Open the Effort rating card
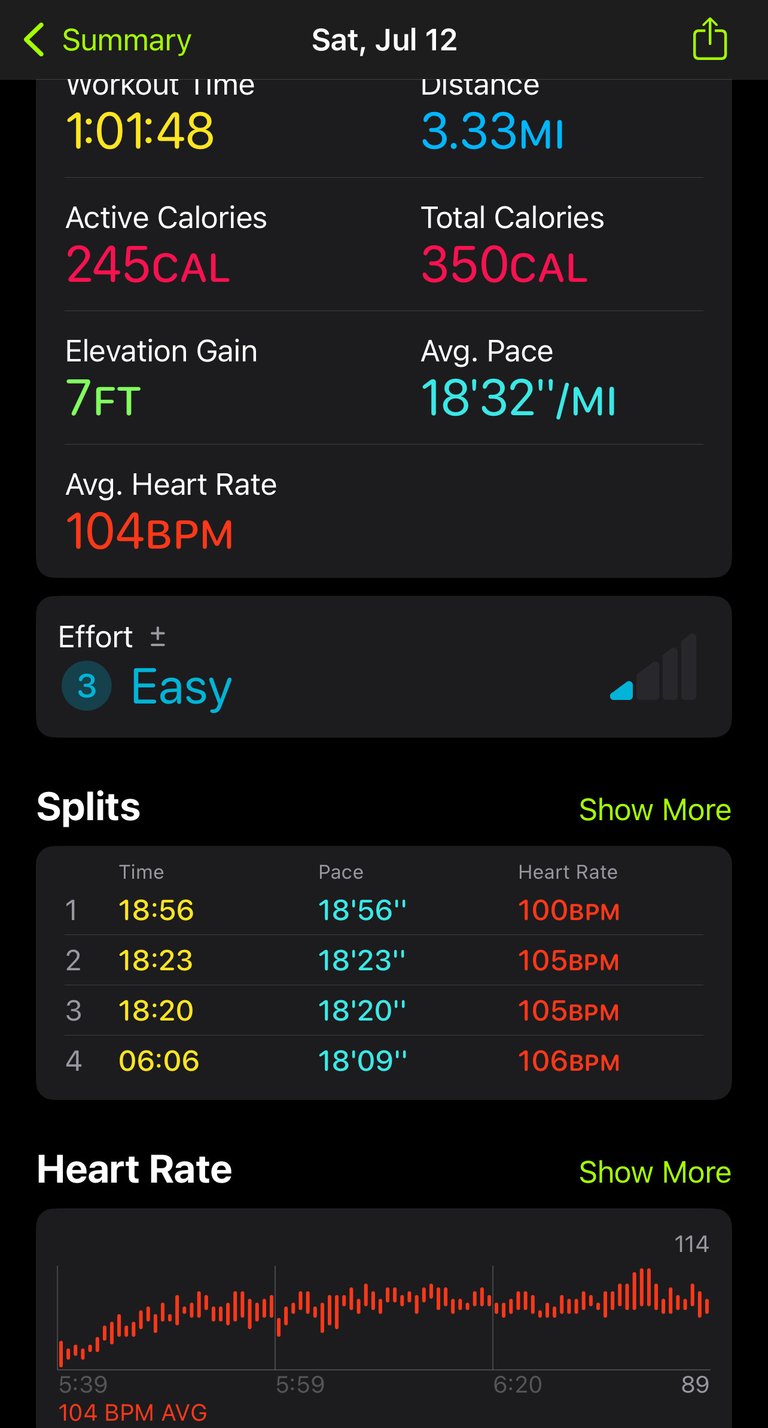This screenshot has width=768, height=1428. point(384,667)
